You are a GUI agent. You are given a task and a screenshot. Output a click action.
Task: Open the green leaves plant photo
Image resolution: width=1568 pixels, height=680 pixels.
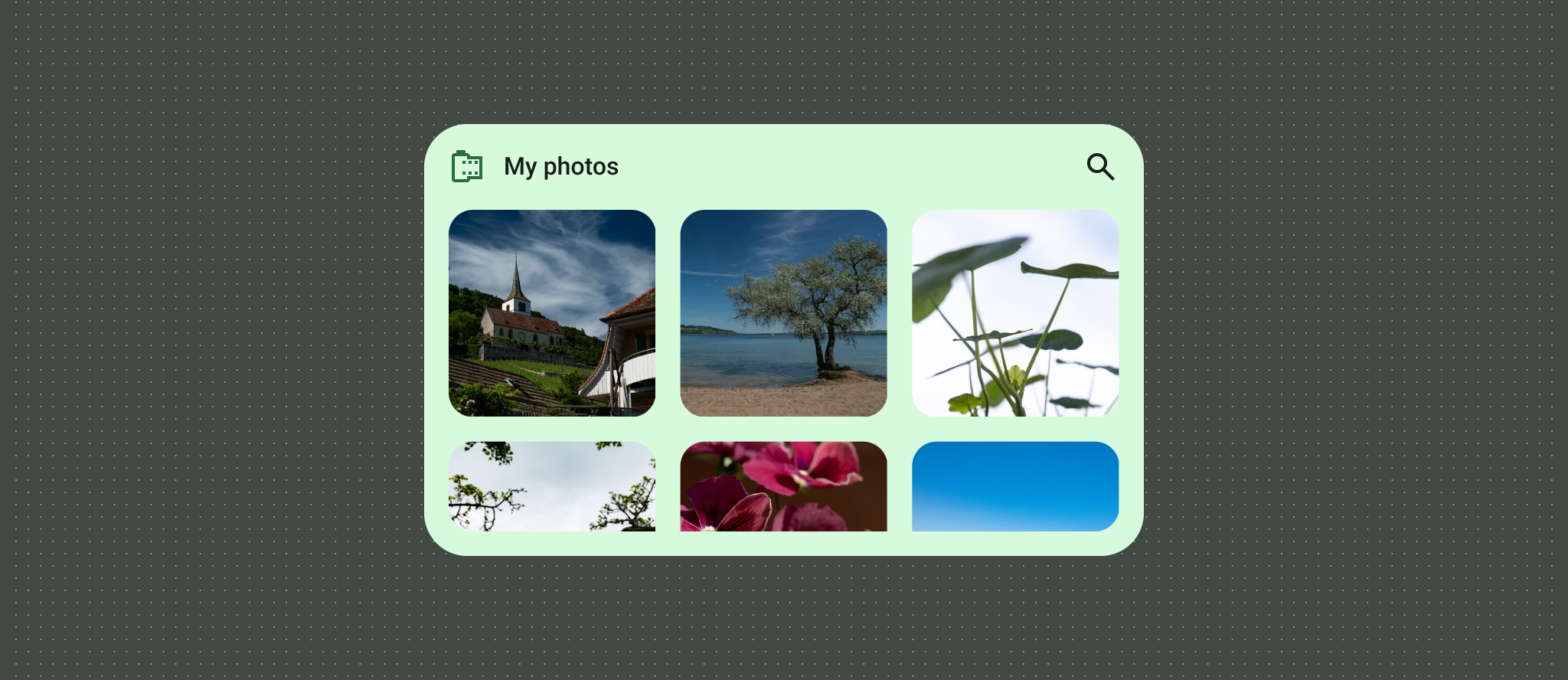click(1015, 313)
